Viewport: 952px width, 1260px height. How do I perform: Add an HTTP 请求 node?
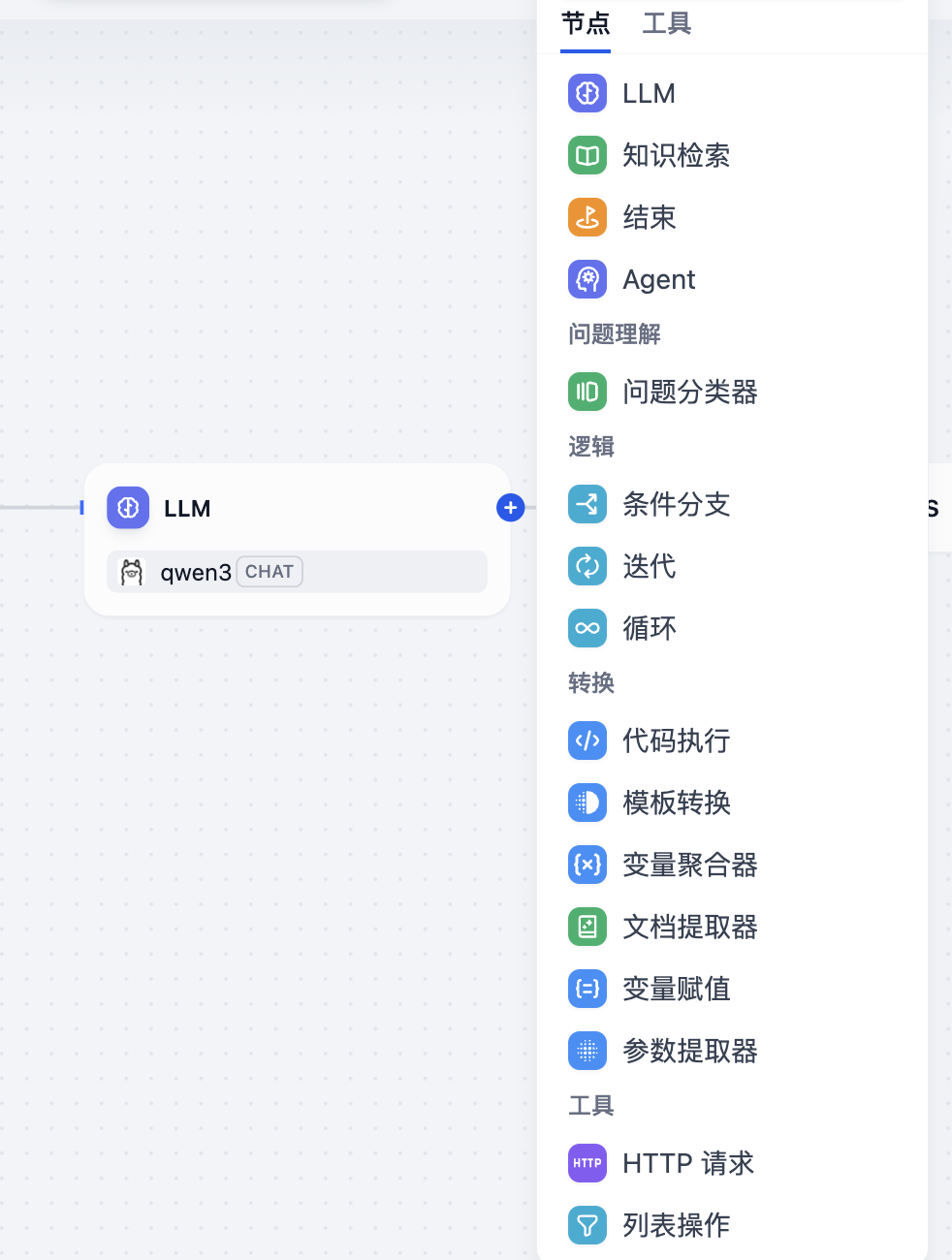click(686, 1163)
